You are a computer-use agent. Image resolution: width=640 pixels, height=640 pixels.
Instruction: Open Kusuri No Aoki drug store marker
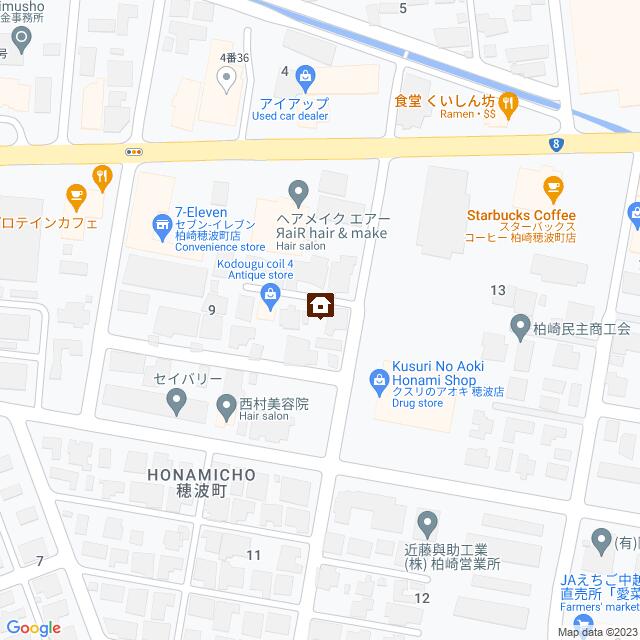click(x=380, y=379)
